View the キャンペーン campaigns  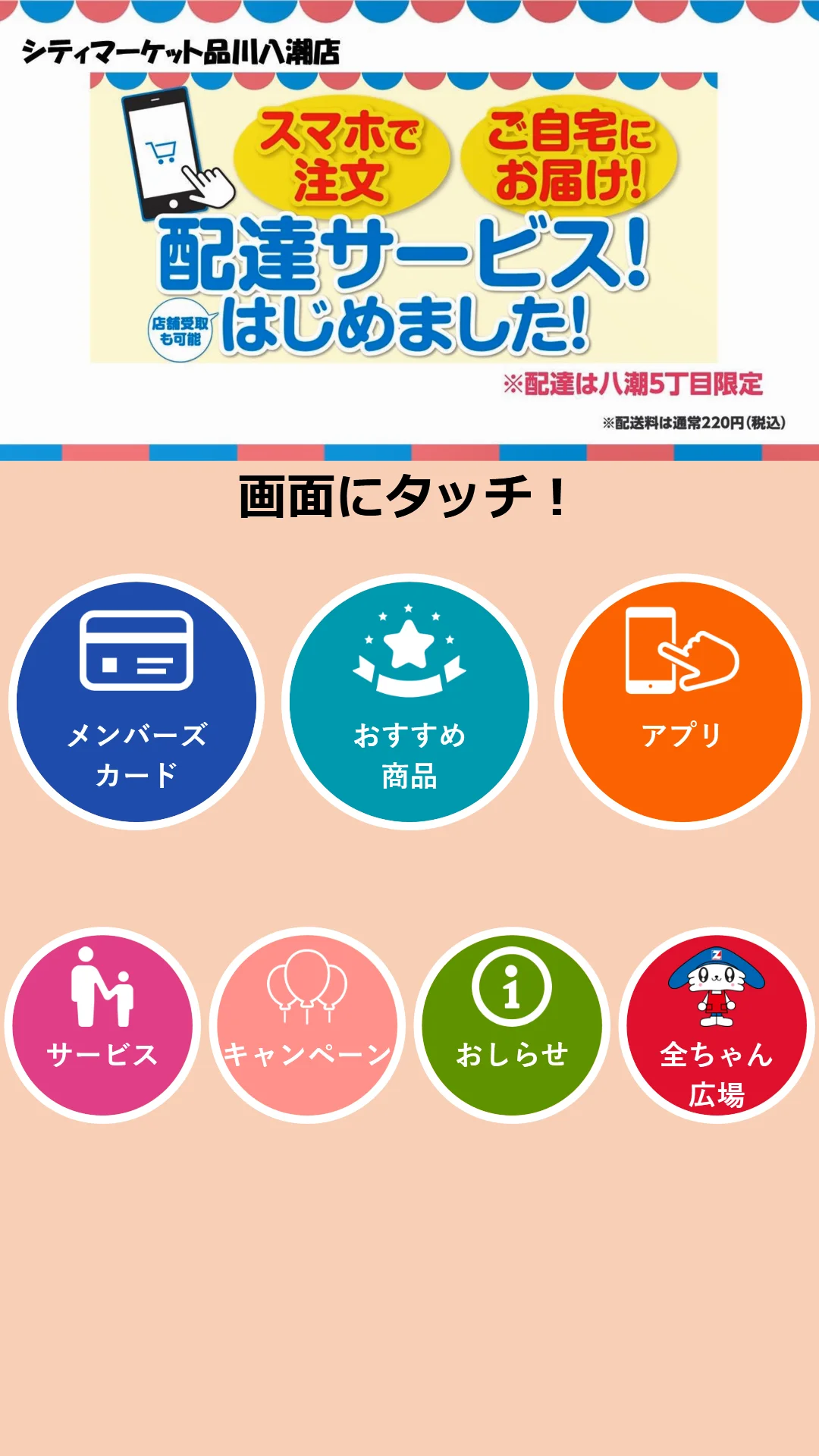click(307, 1025)
